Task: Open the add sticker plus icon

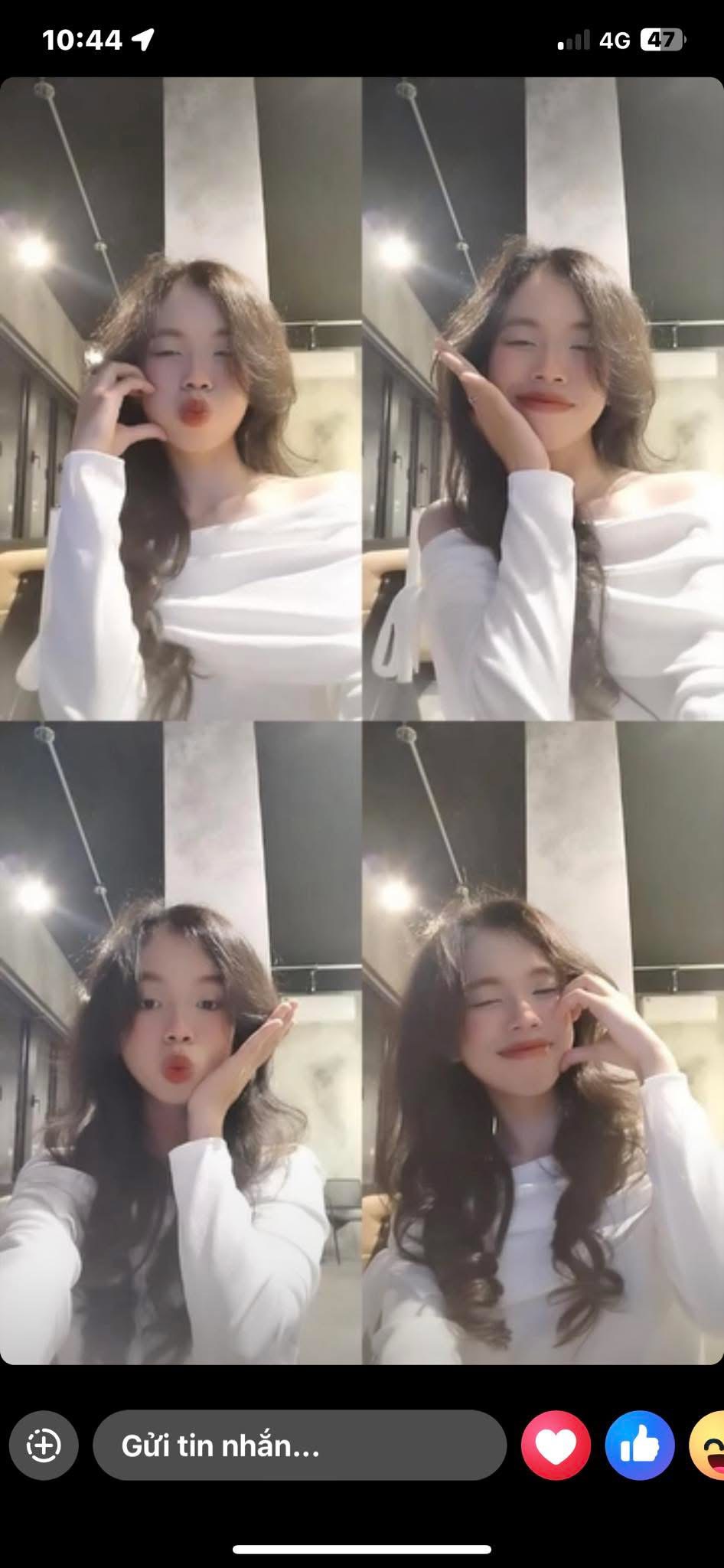Action: pyautogui.click(x=44, y=1446)
